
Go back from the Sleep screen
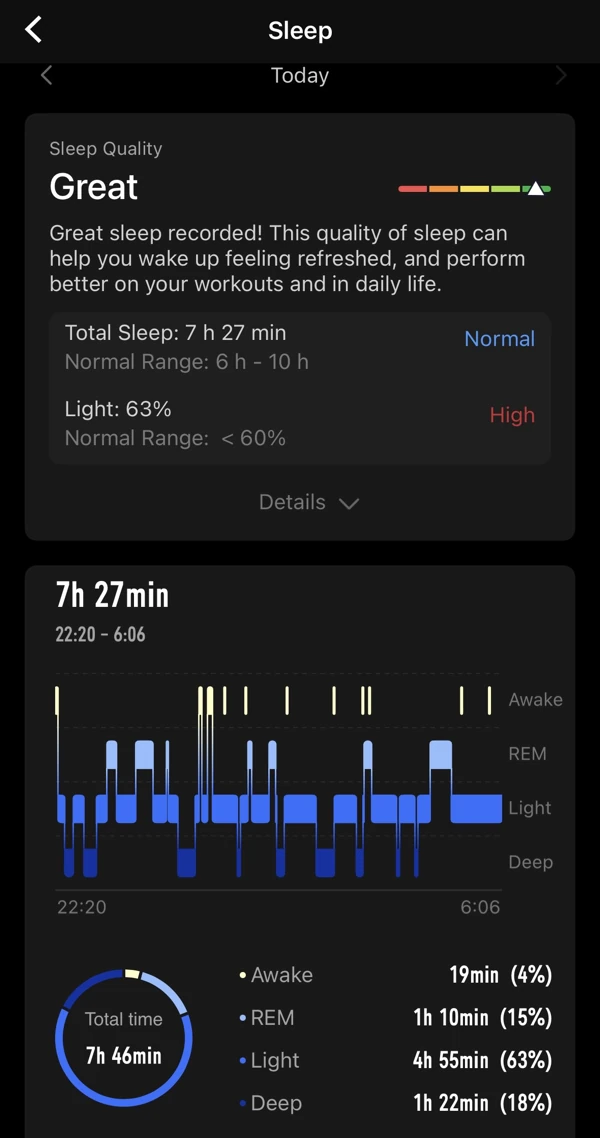tap(33, 30)
